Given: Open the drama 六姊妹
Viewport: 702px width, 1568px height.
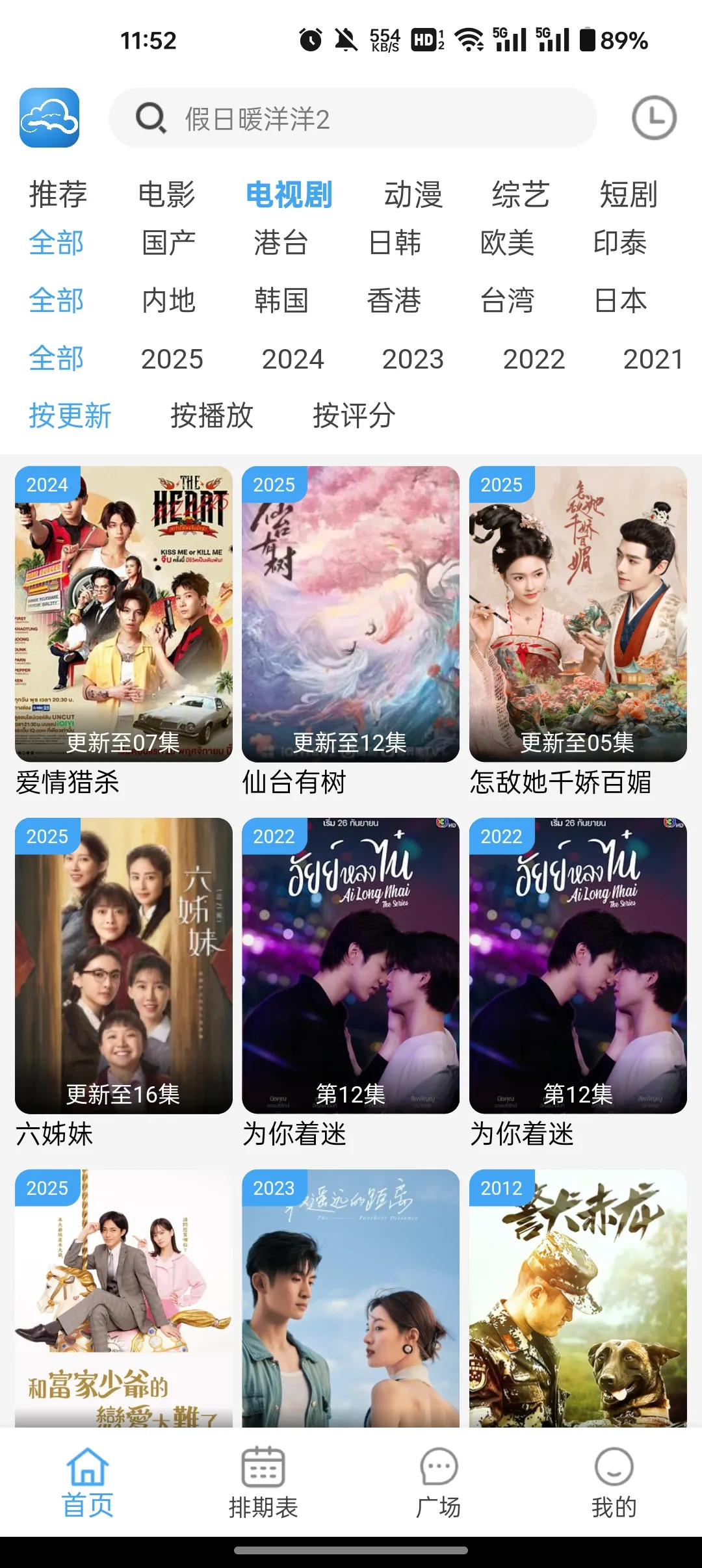Looking at the screenshot, I should [123, 965].
